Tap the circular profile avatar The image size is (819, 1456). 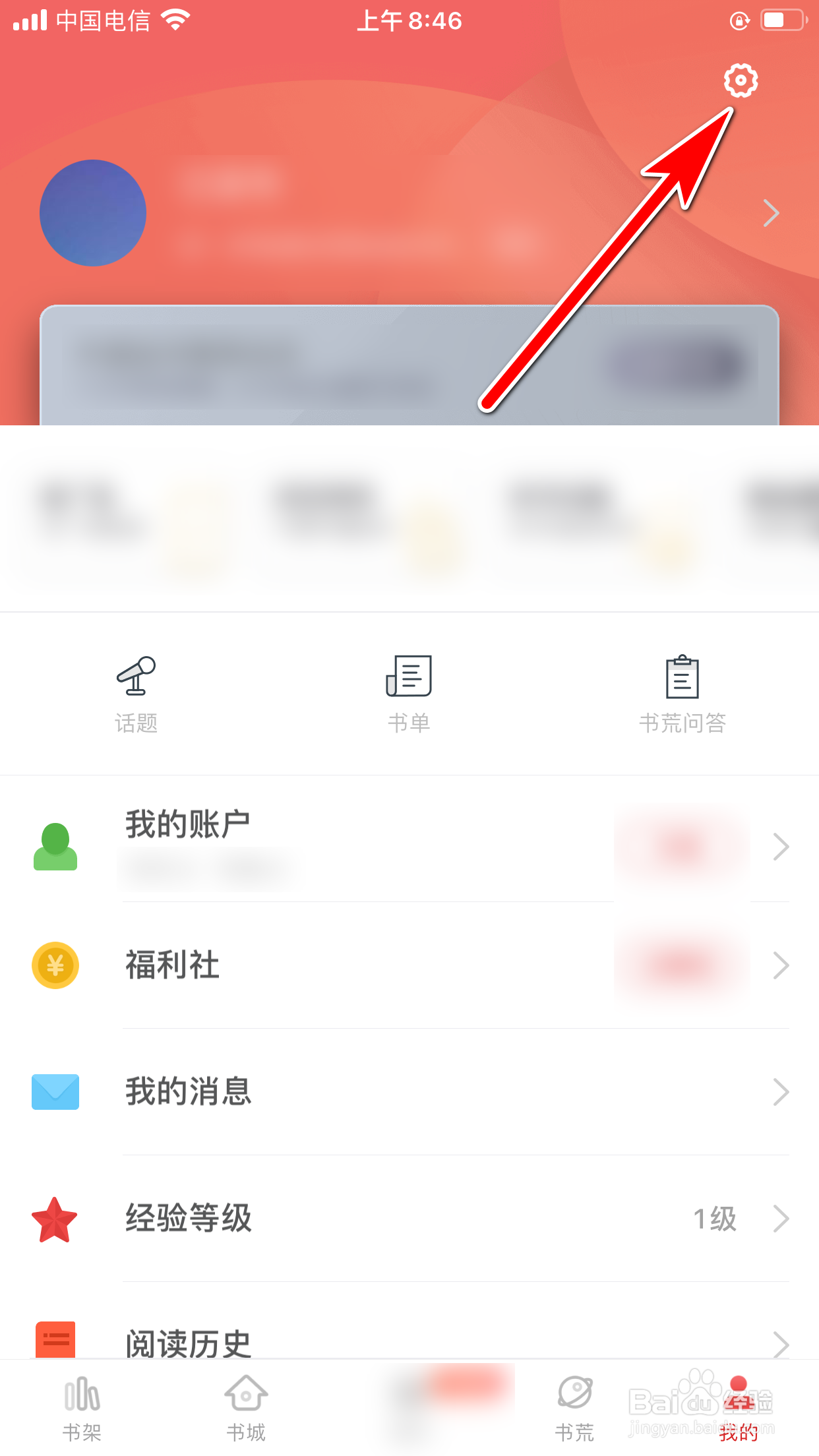point(92,212)
